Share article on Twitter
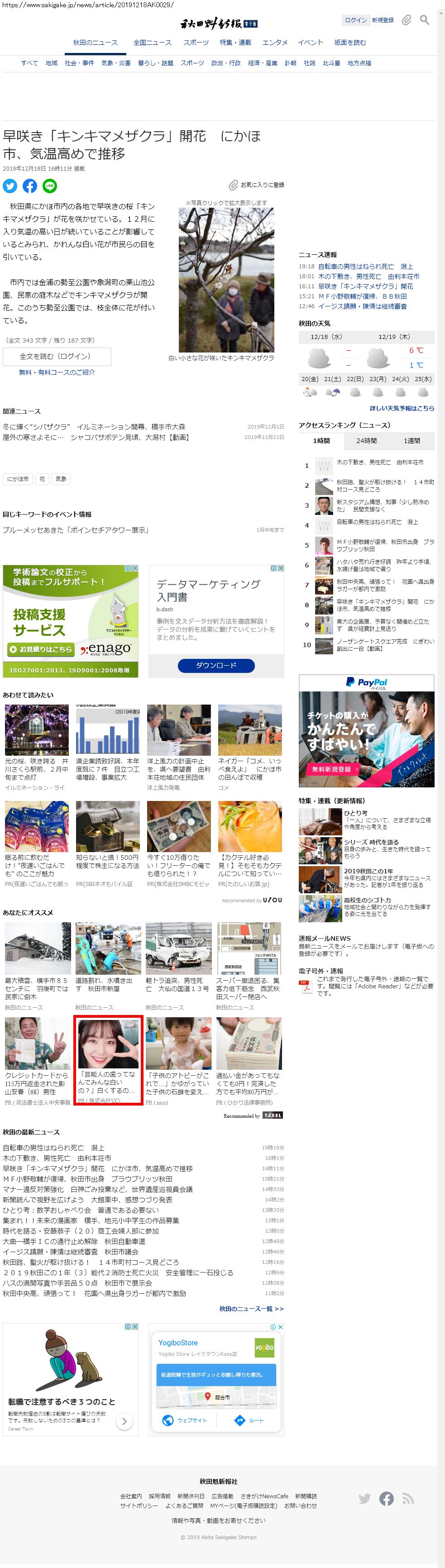Screen dimensions: 445x1568 [x=10, y=186]
